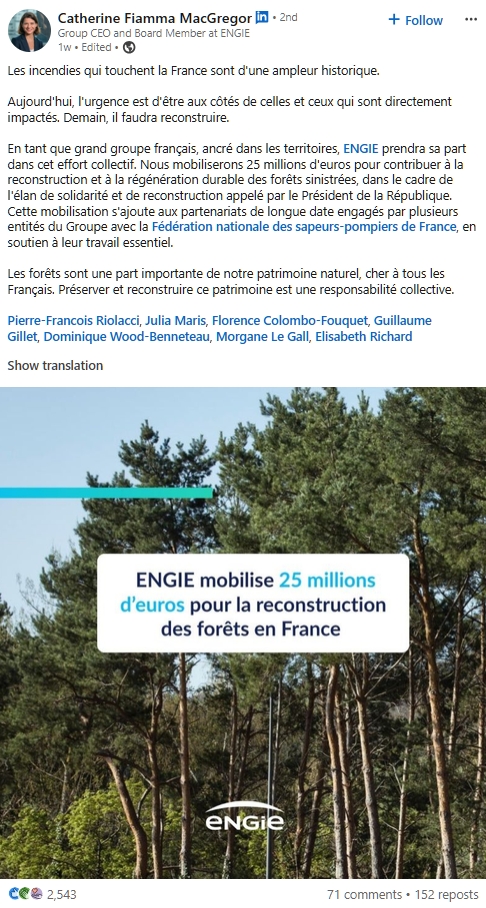Open Julia Maris's tagged profile

coord(176,320)
